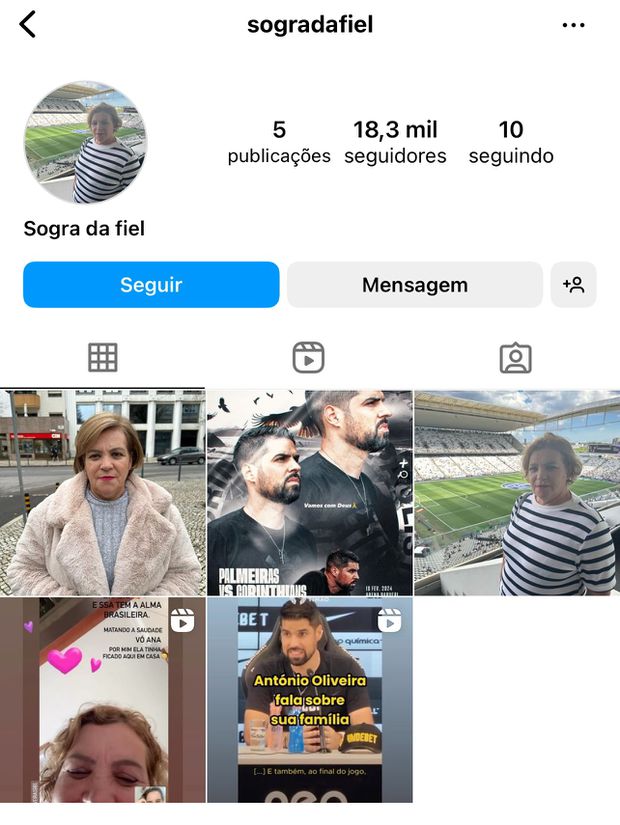The image size is (620, 825).
Task: Open the post with the fur coat
Action: [x=103, y=493]
